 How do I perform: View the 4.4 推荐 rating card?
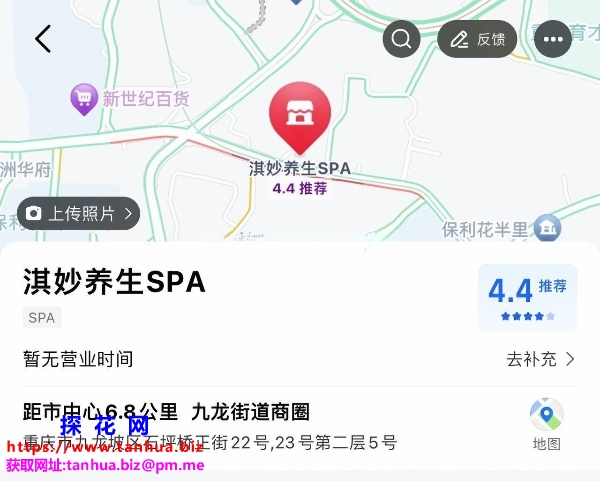click(527, 298)
